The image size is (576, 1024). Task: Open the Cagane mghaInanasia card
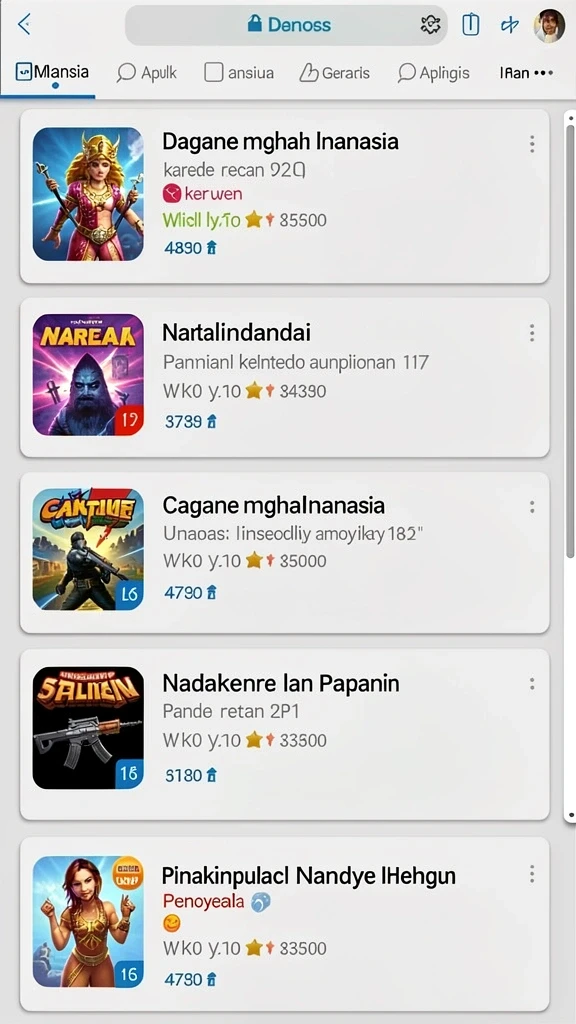point(285,552)
